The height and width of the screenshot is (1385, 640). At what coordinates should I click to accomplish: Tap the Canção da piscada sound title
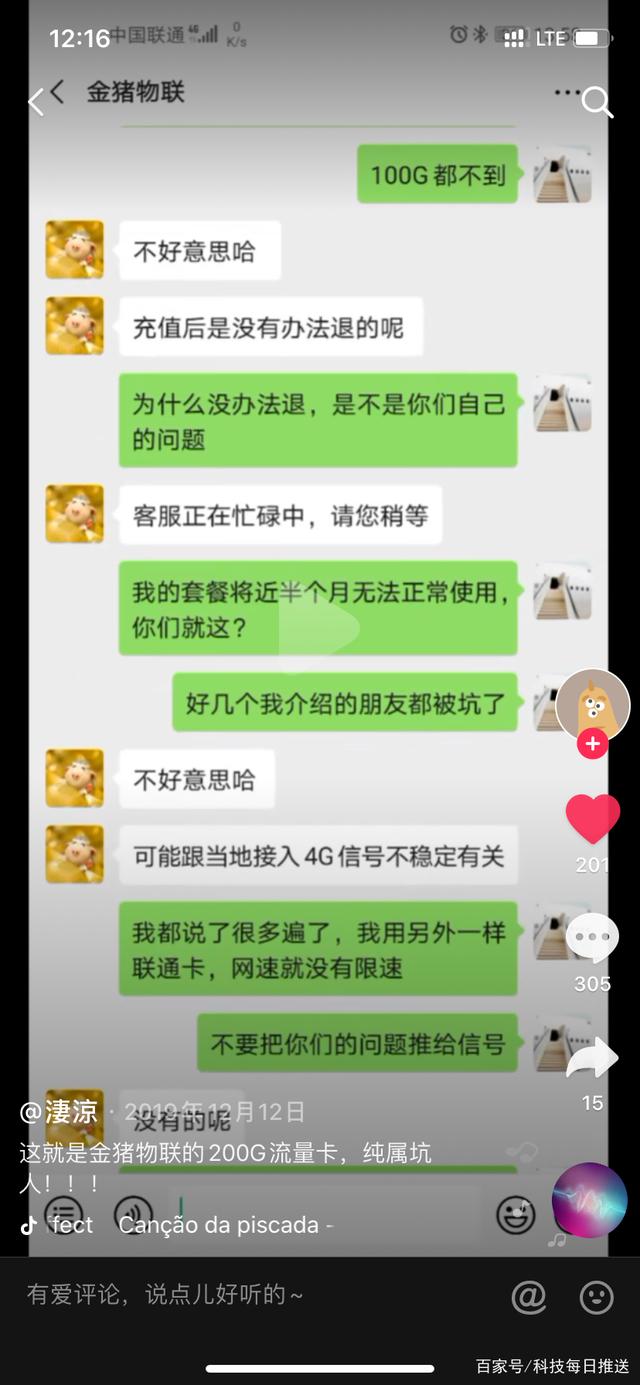point(225,1225)
